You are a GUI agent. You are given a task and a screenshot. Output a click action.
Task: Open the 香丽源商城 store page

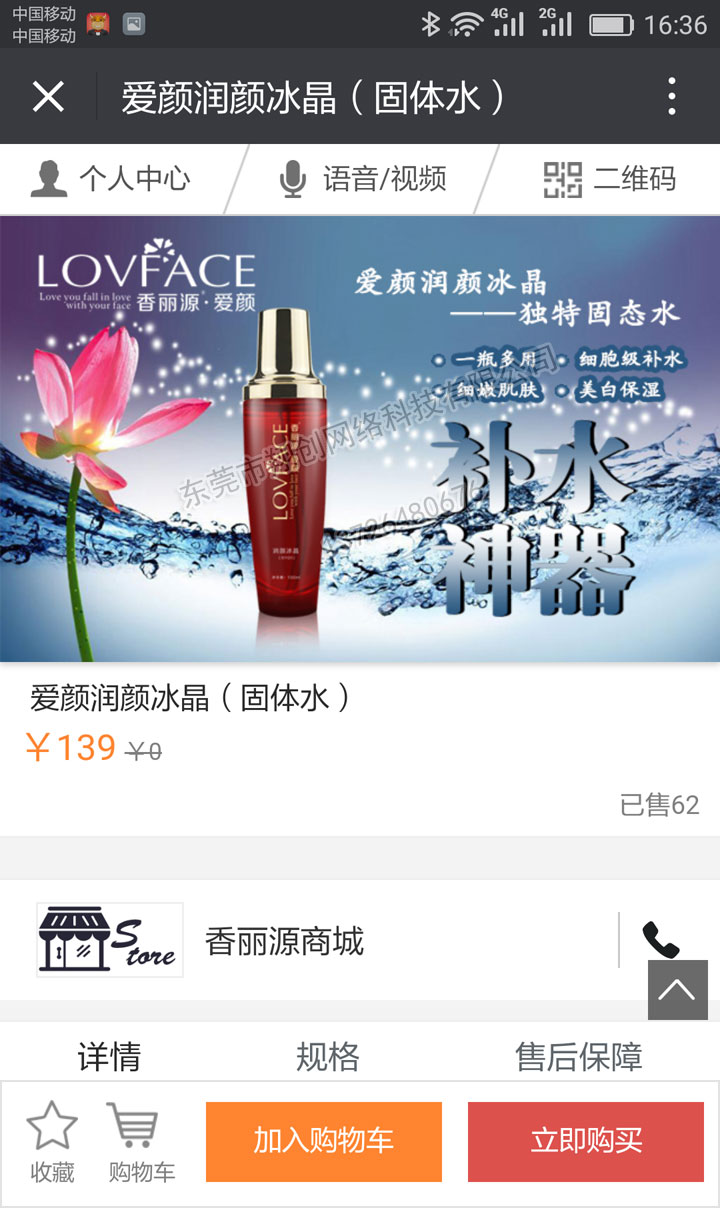(284, 941)
